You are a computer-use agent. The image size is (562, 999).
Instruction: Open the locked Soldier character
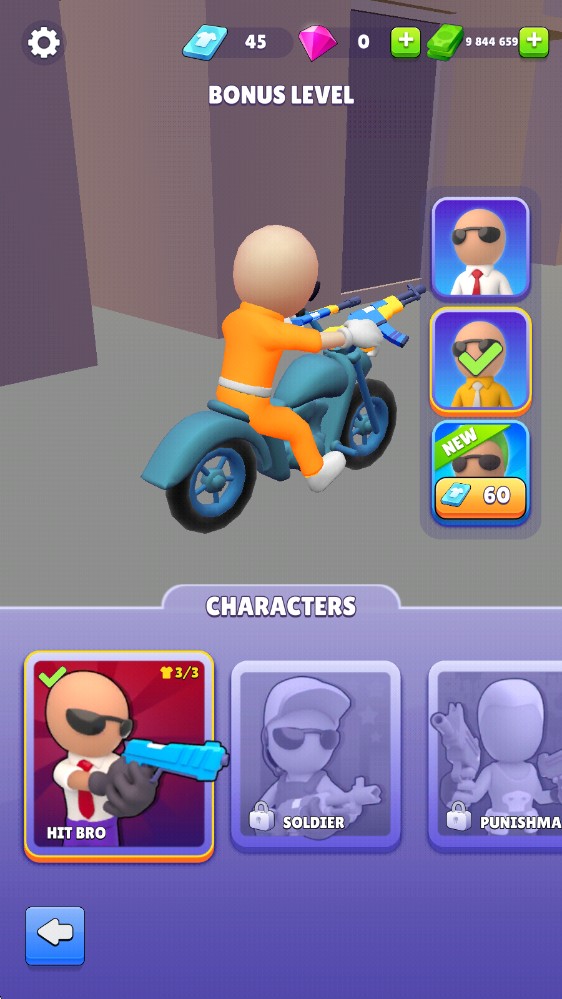pos(315,756)
